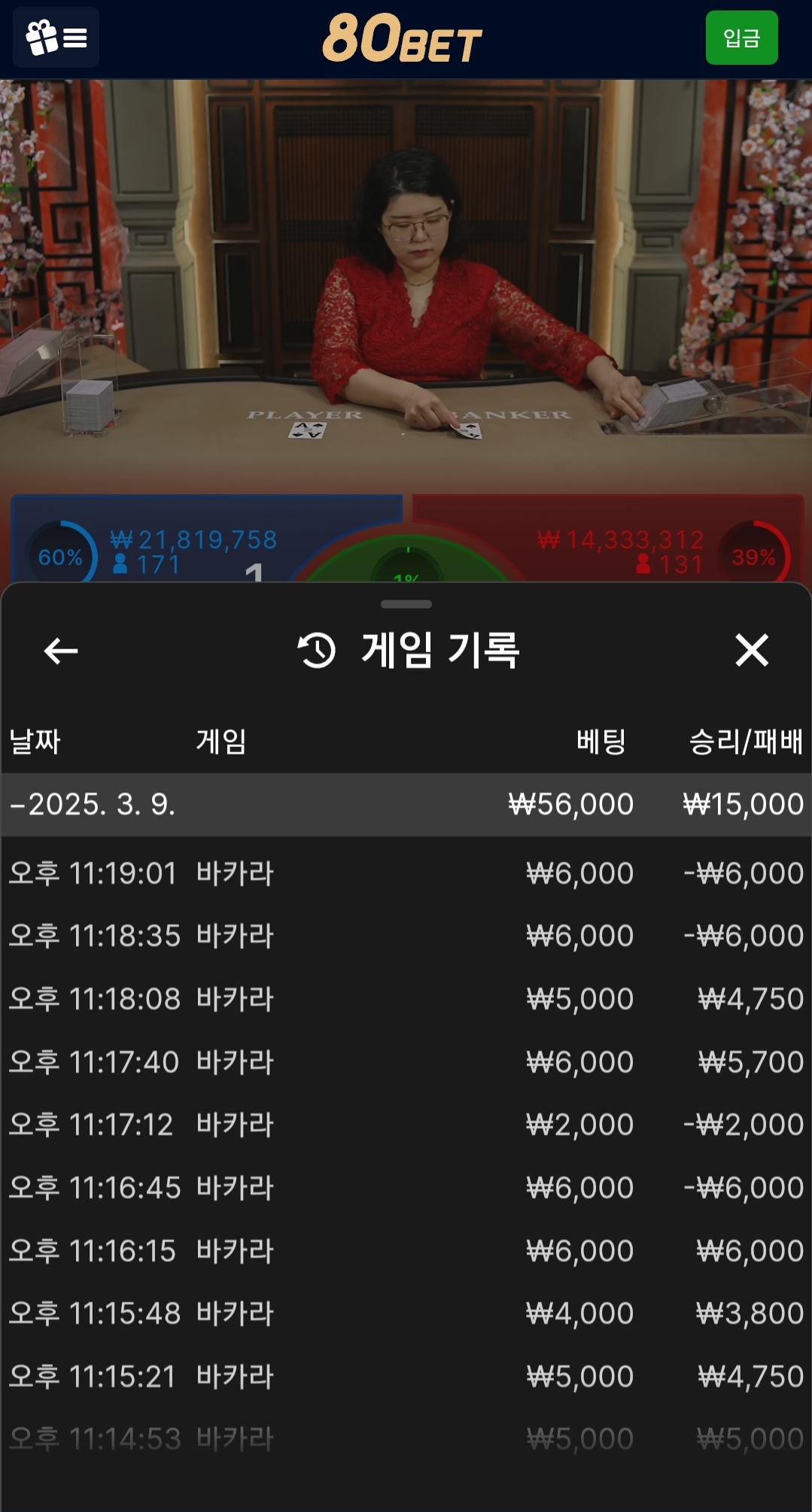
Task: Tap the green 입금 deposit button
Action: pos(741,38)
